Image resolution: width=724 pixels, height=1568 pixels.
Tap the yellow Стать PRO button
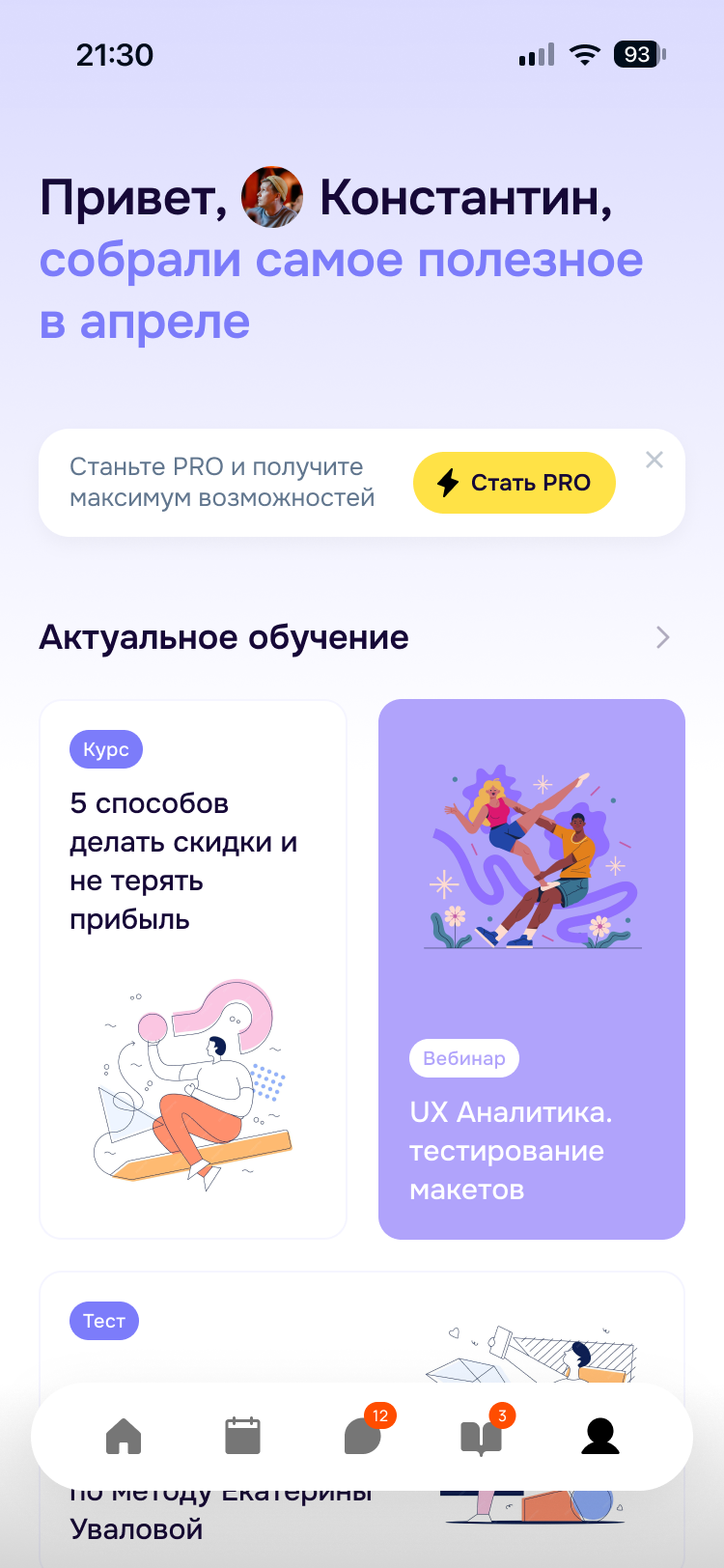pyautogui.click(x=514, y=483)
